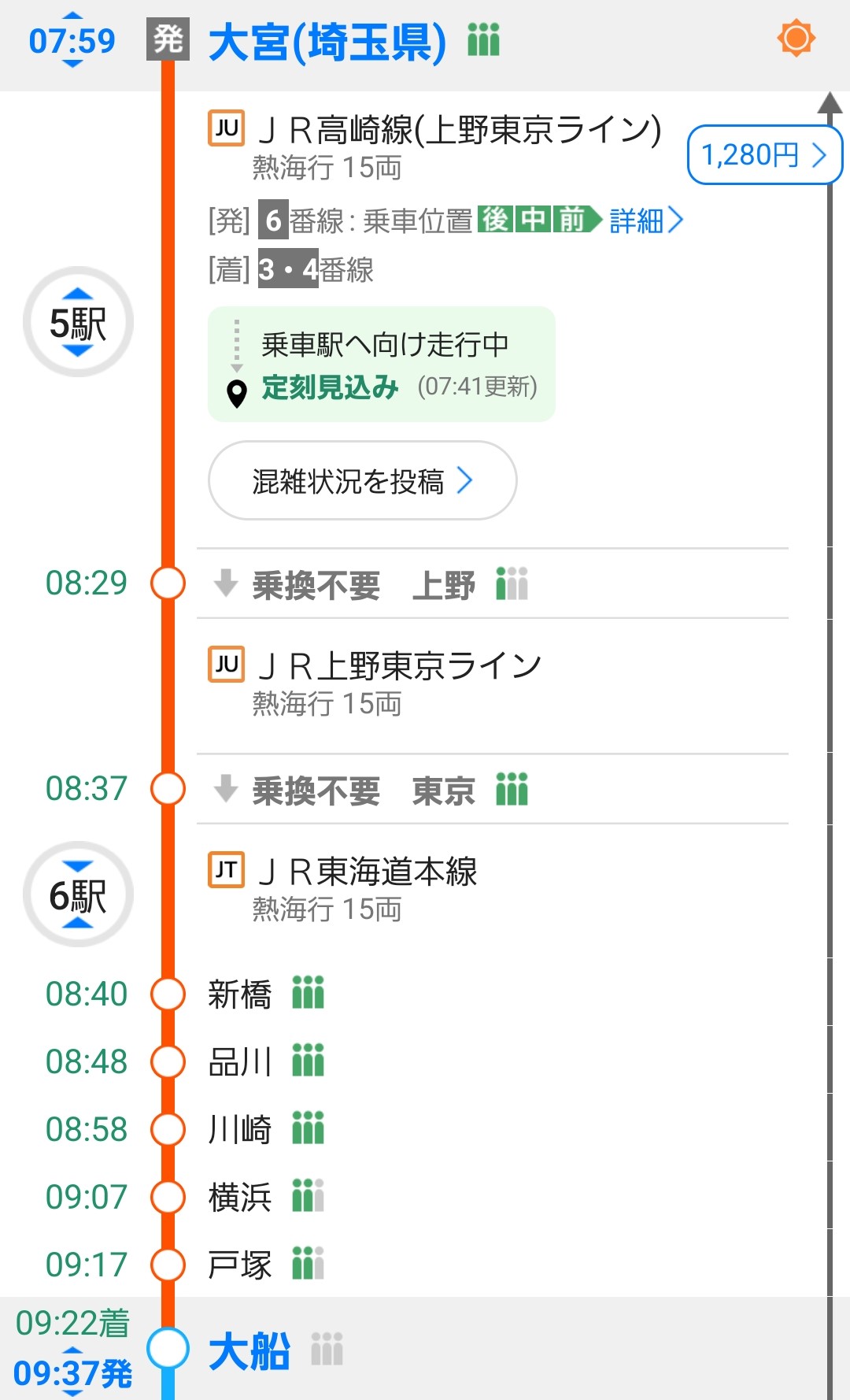This screenshot has height=1400, width=850.
Task: Collapse the 5駅 stops toggle
Action: [x=78, y=322]
